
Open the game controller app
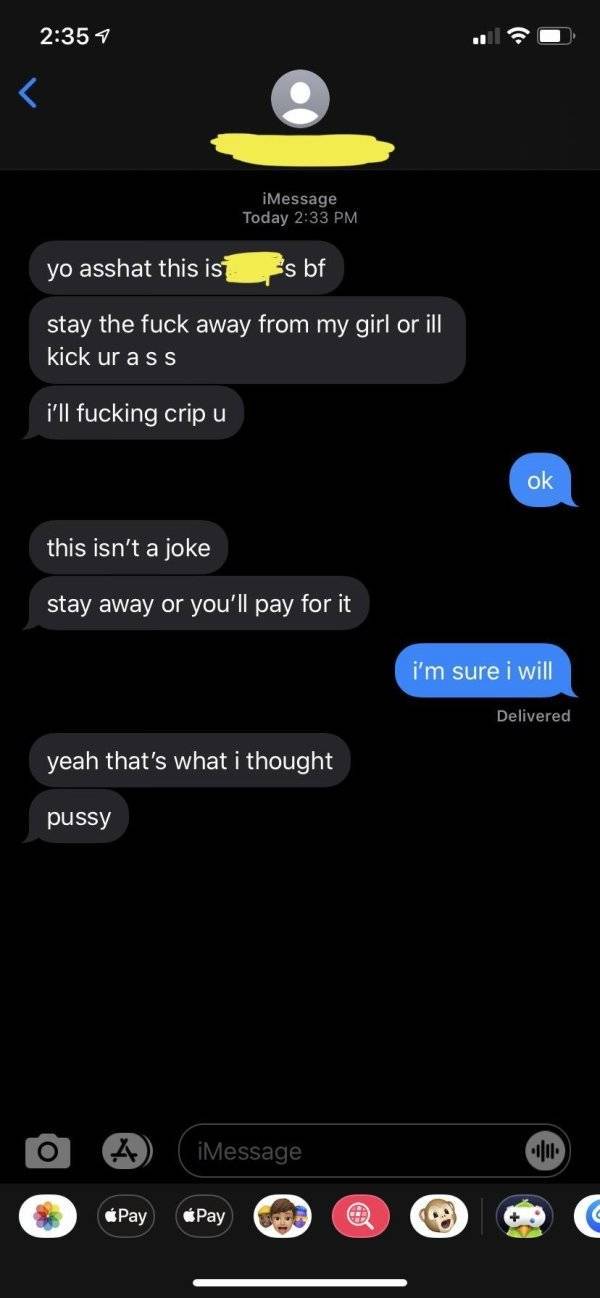[x=525, y=1216]
